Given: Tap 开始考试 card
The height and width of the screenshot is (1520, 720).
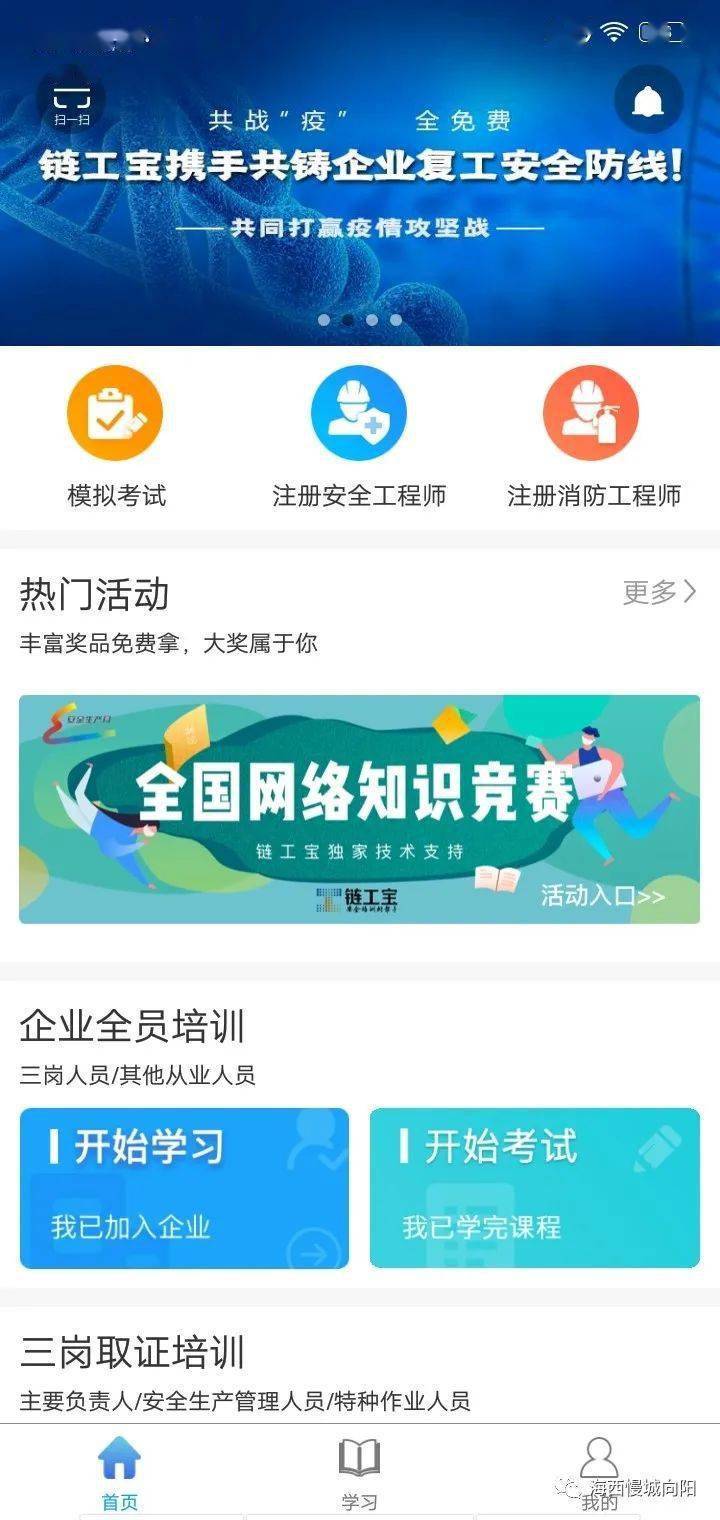Looking at the screenshot, I should pos(534,1188).
